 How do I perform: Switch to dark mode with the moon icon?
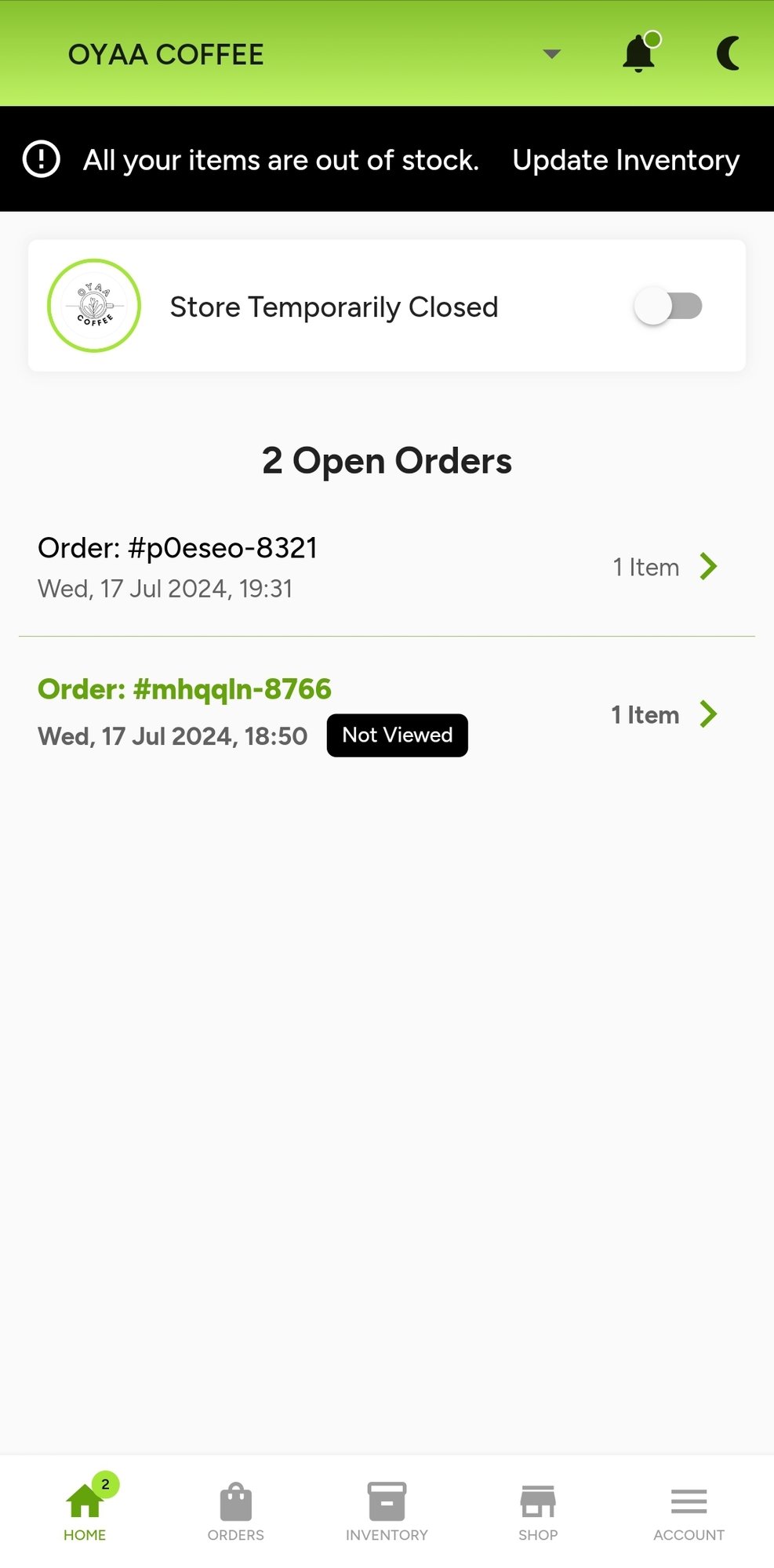pyautogui.click(x=728, y=54)
